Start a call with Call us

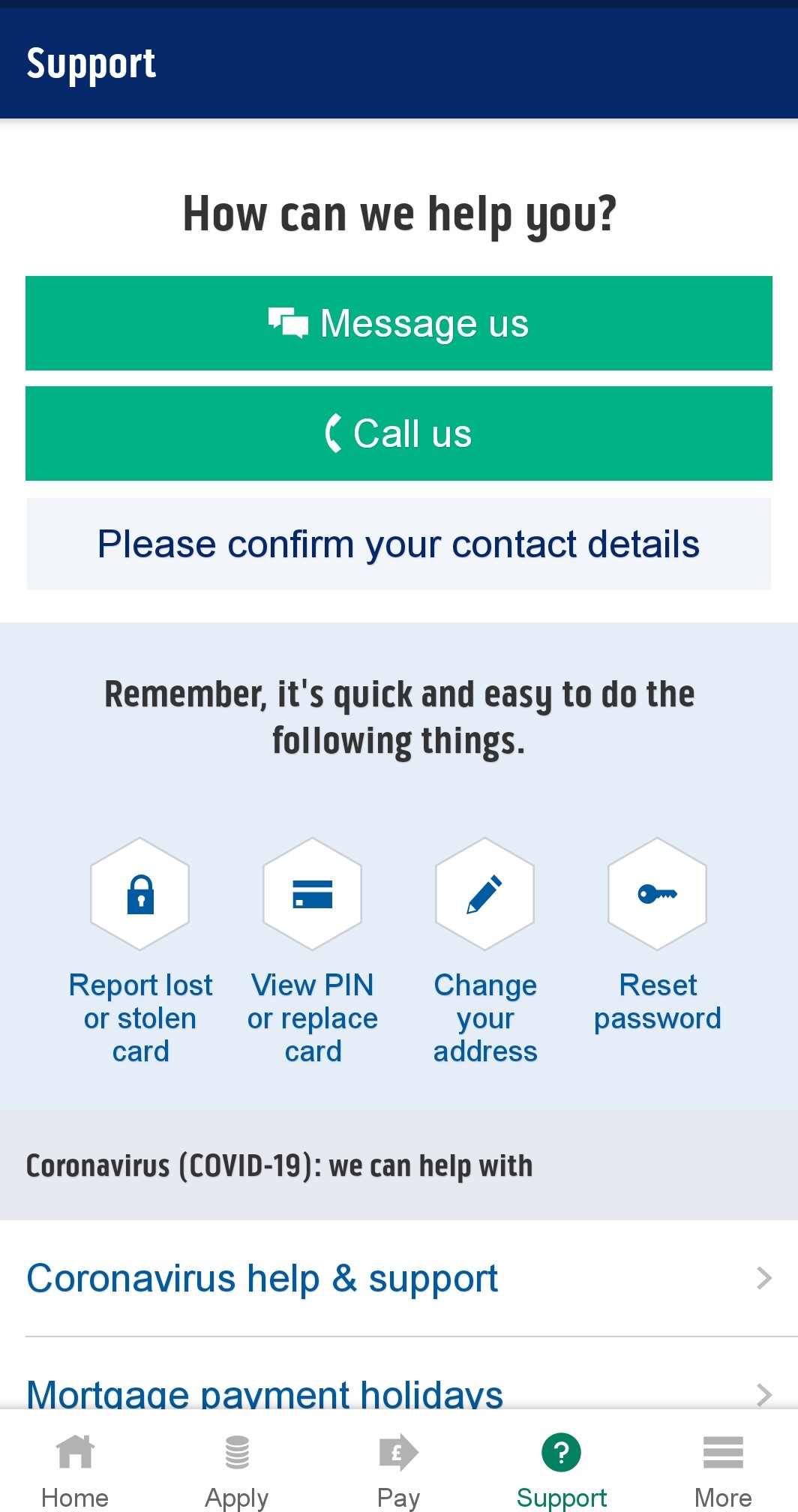399,433
